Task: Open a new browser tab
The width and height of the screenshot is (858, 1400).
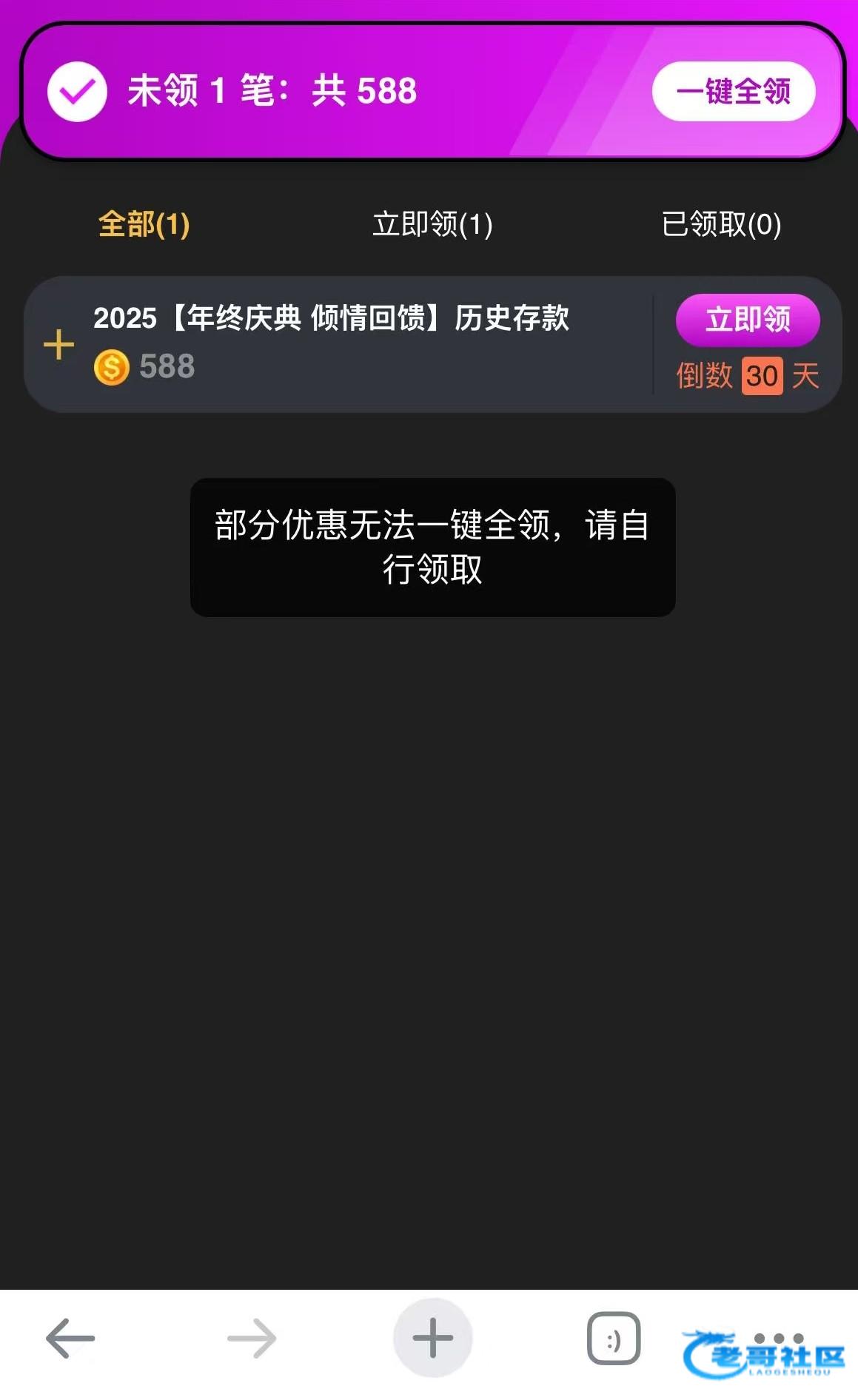Action: tap(432, 1338)
